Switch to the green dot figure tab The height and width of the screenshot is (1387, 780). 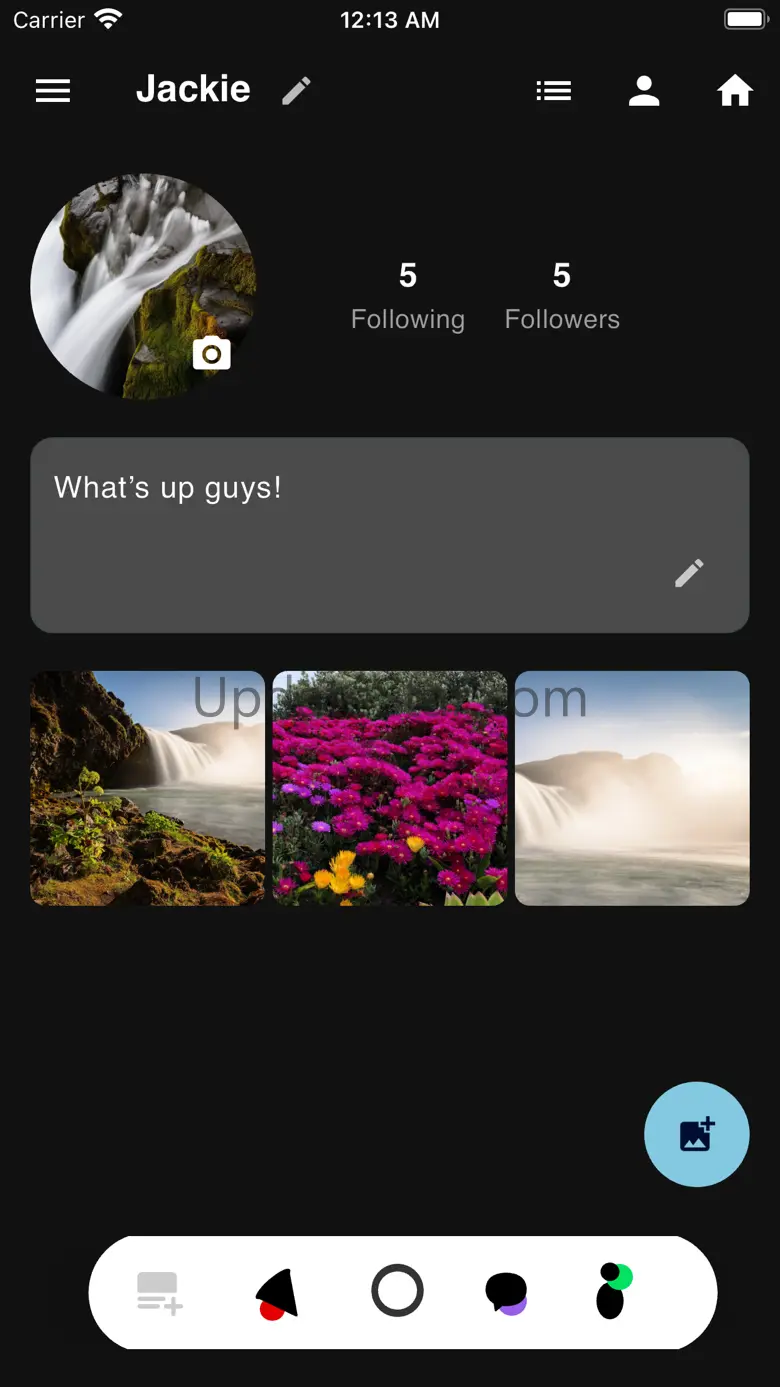pos(613,1291)
